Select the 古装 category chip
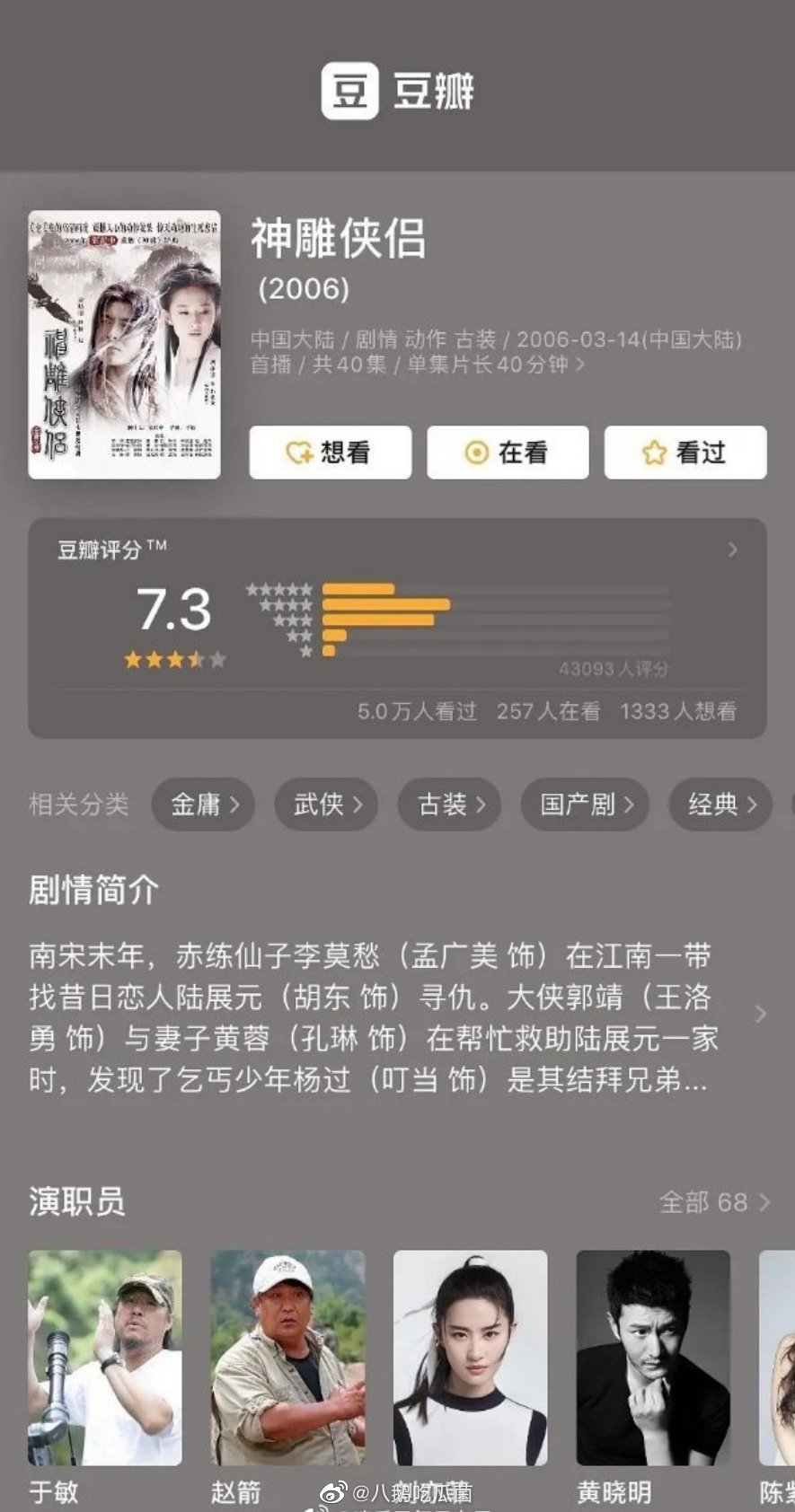The image size is (795, 1512). 449,804
